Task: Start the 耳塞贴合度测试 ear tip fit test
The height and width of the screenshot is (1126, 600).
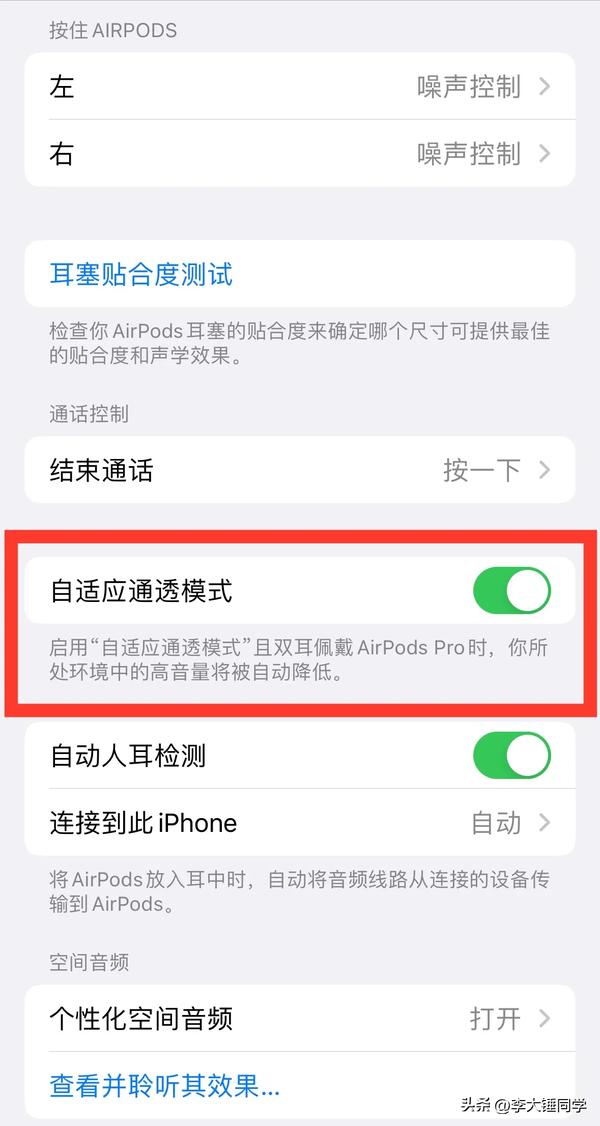Action: [141, 274]
